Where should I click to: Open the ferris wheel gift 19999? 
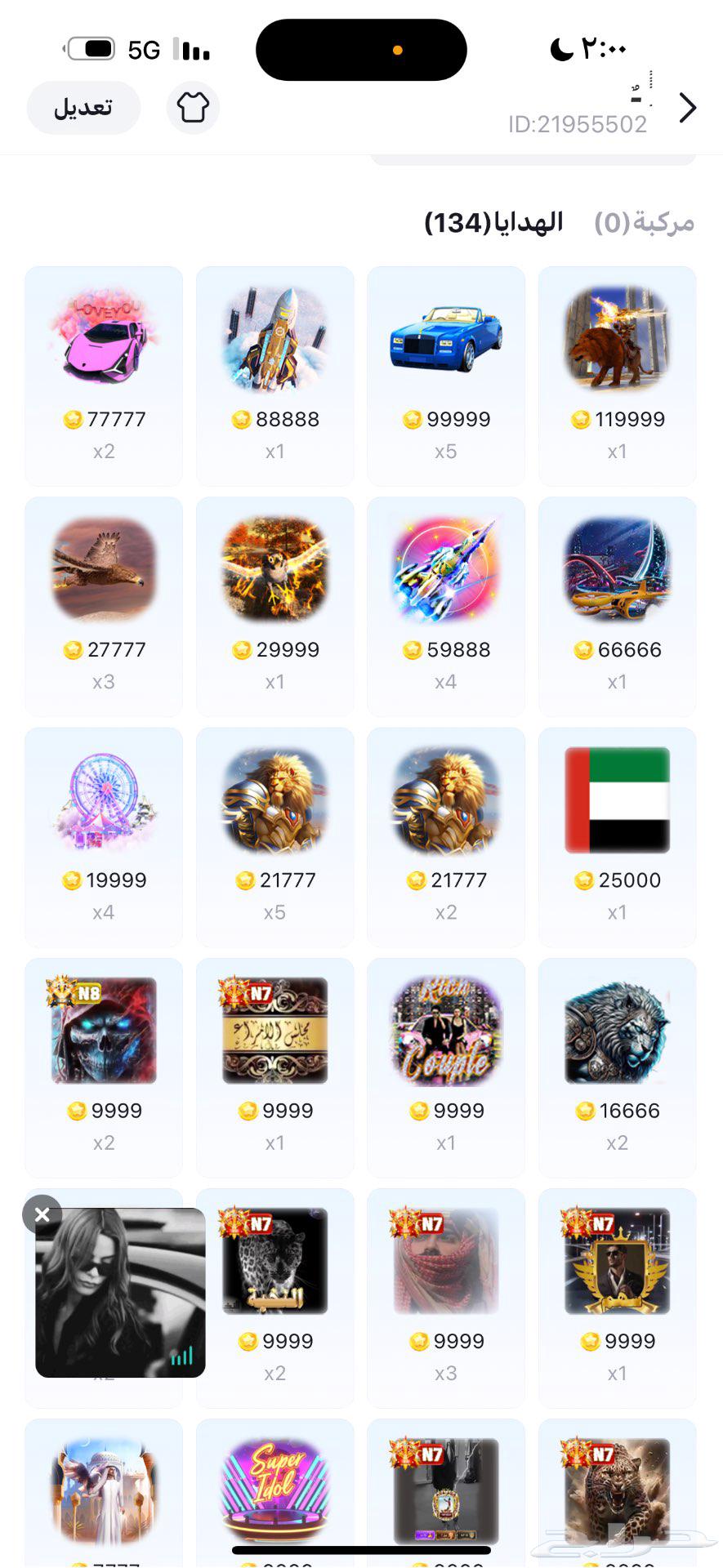pos(104,836)
